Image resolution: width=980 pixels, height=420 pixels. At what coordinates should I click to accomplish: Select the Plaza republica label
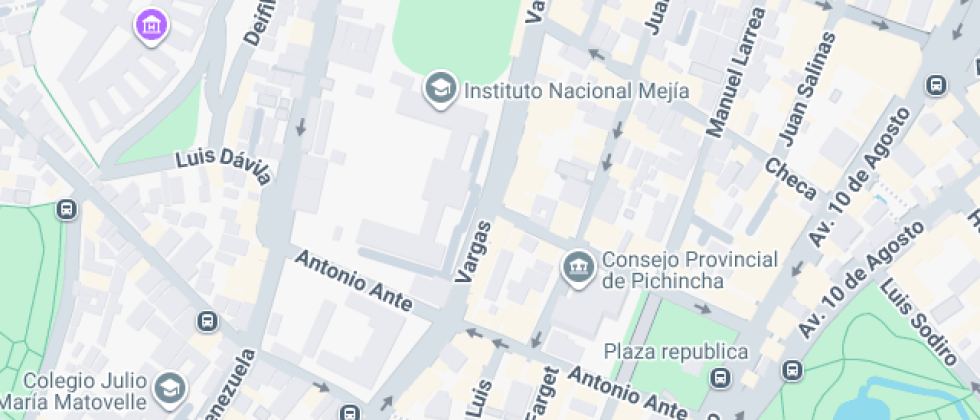coord(676,352)
